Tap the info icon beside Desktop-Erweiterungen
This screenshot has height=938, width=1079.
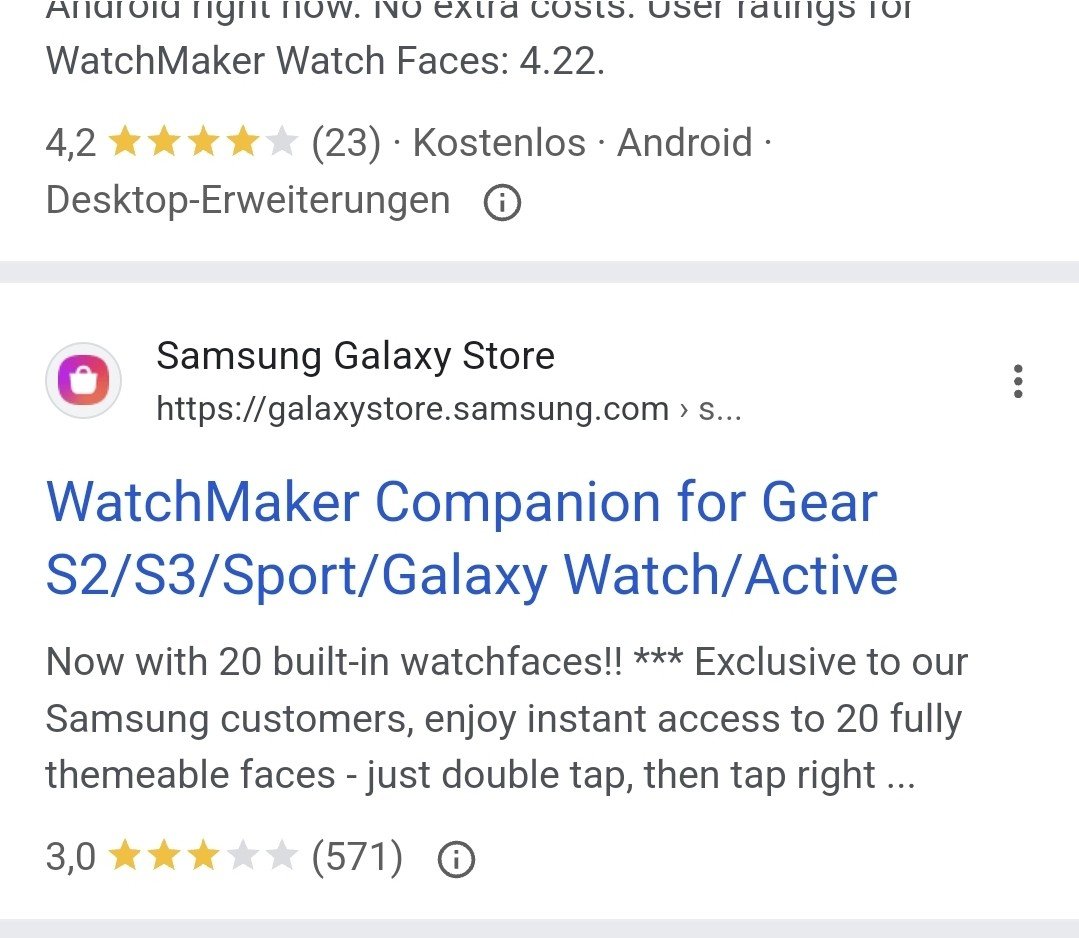click(x=502, y=203)
